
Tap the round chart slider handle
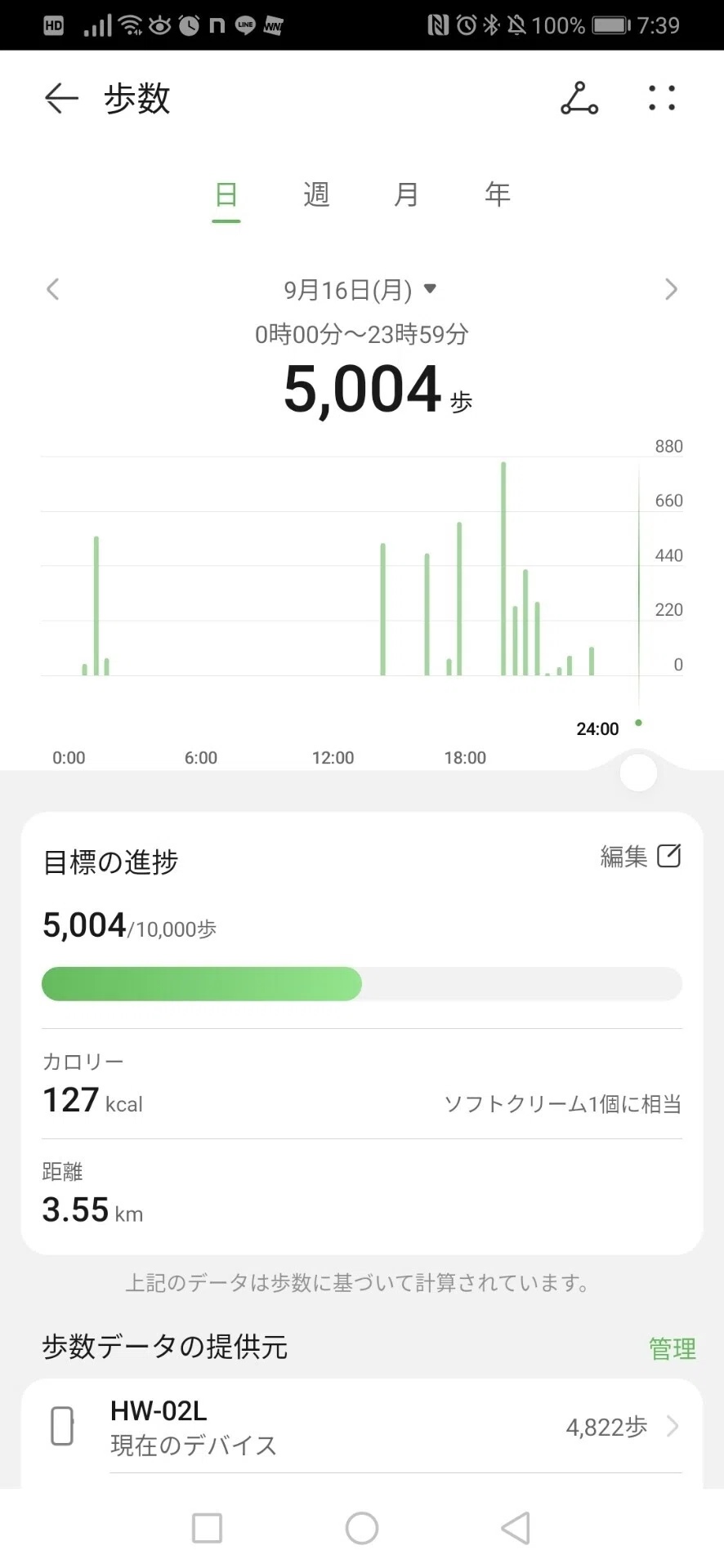pyautogui.click(x=638, y=773)
